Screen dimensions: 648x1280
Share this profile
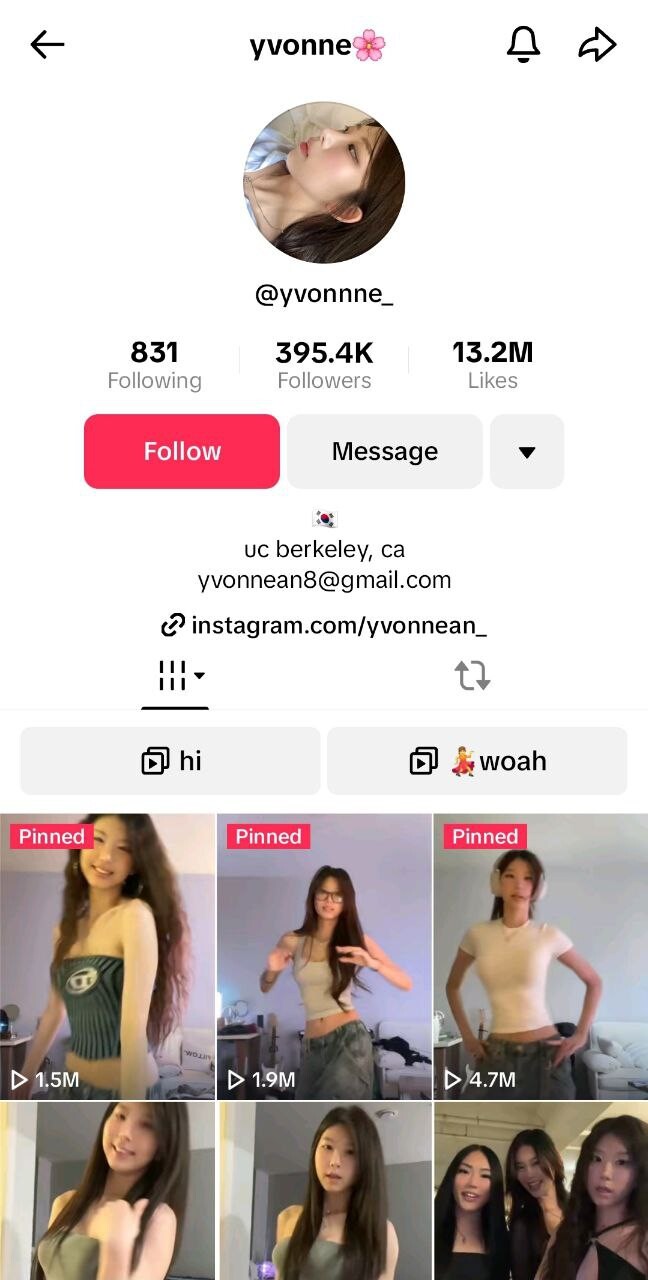pyautogui.click(x=597, y=44)
